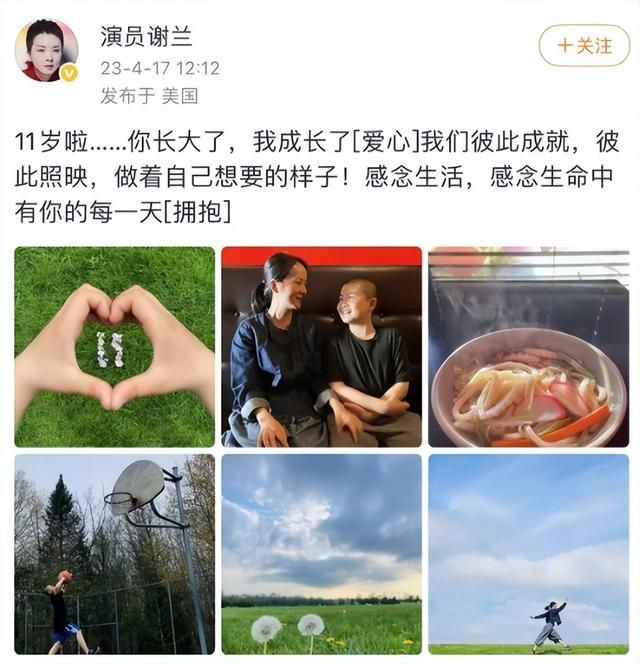Image resolution: width=640 pixels, height=664 pixels.
Task: Follow 演员谢兰 with the +关注 button
Action: (x=585, y=45)
